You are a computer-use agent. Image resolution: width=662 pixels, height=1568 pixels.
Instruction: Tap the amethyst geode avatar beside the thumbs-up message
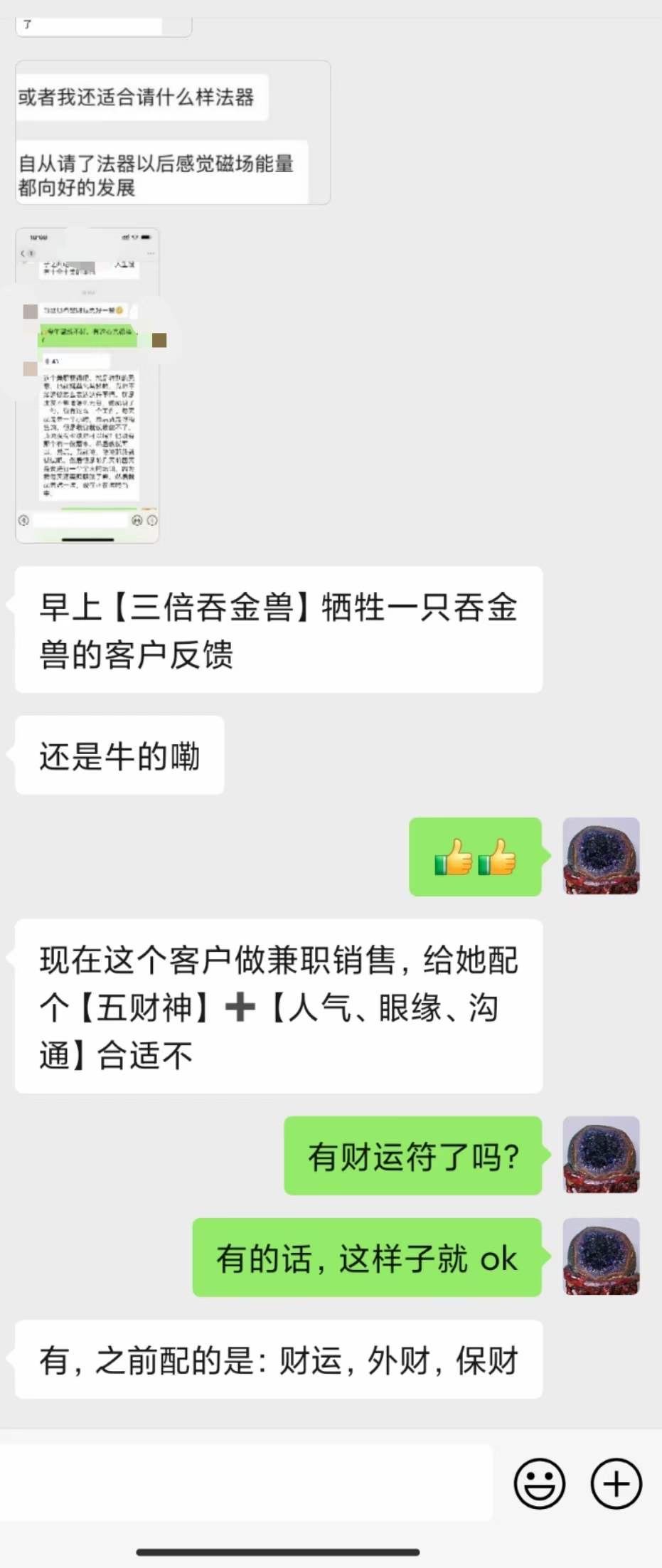click(x=601, y=856)
